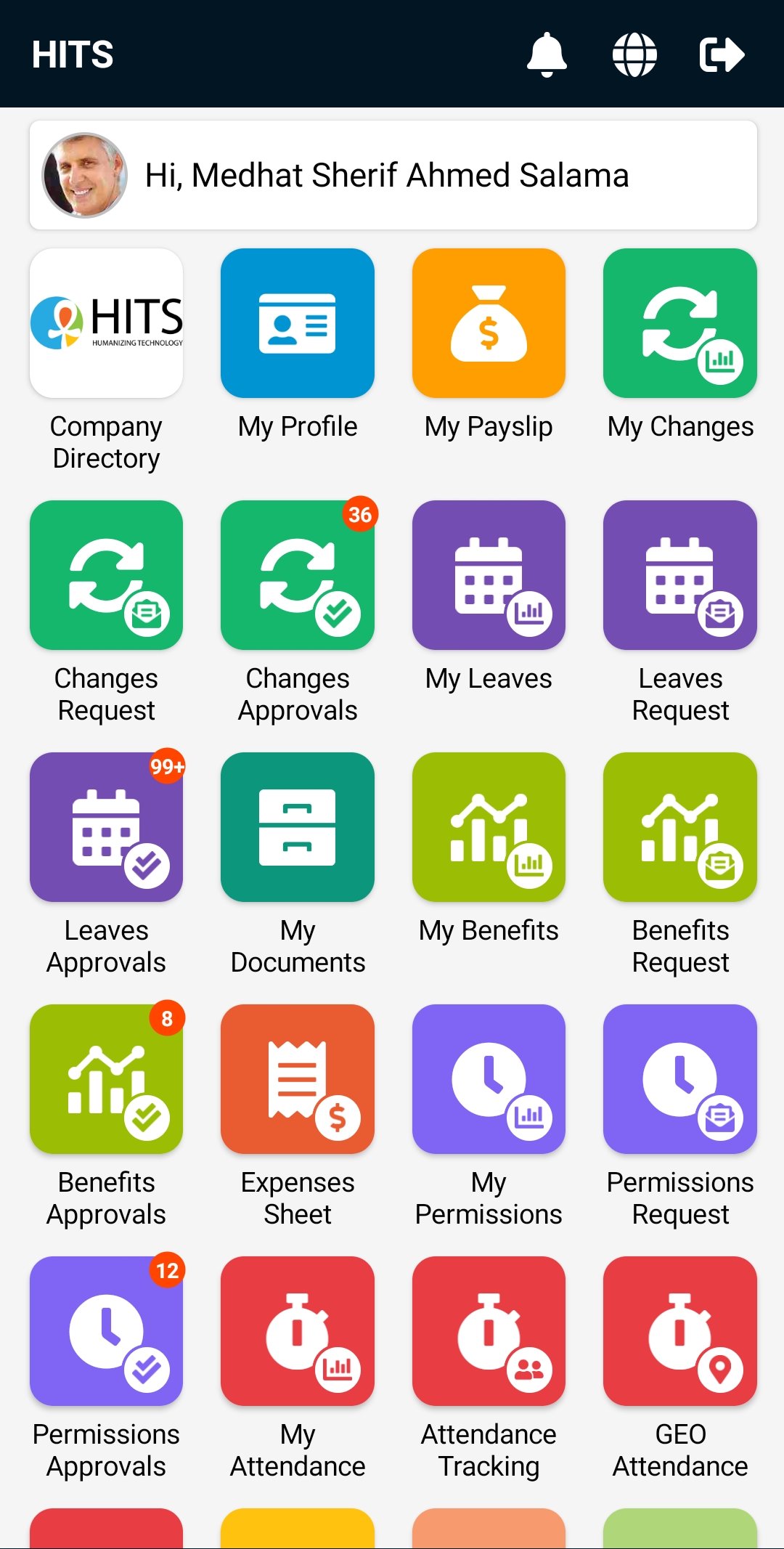
Task: Open Benefits Approvals
Action: (106, 1079)
